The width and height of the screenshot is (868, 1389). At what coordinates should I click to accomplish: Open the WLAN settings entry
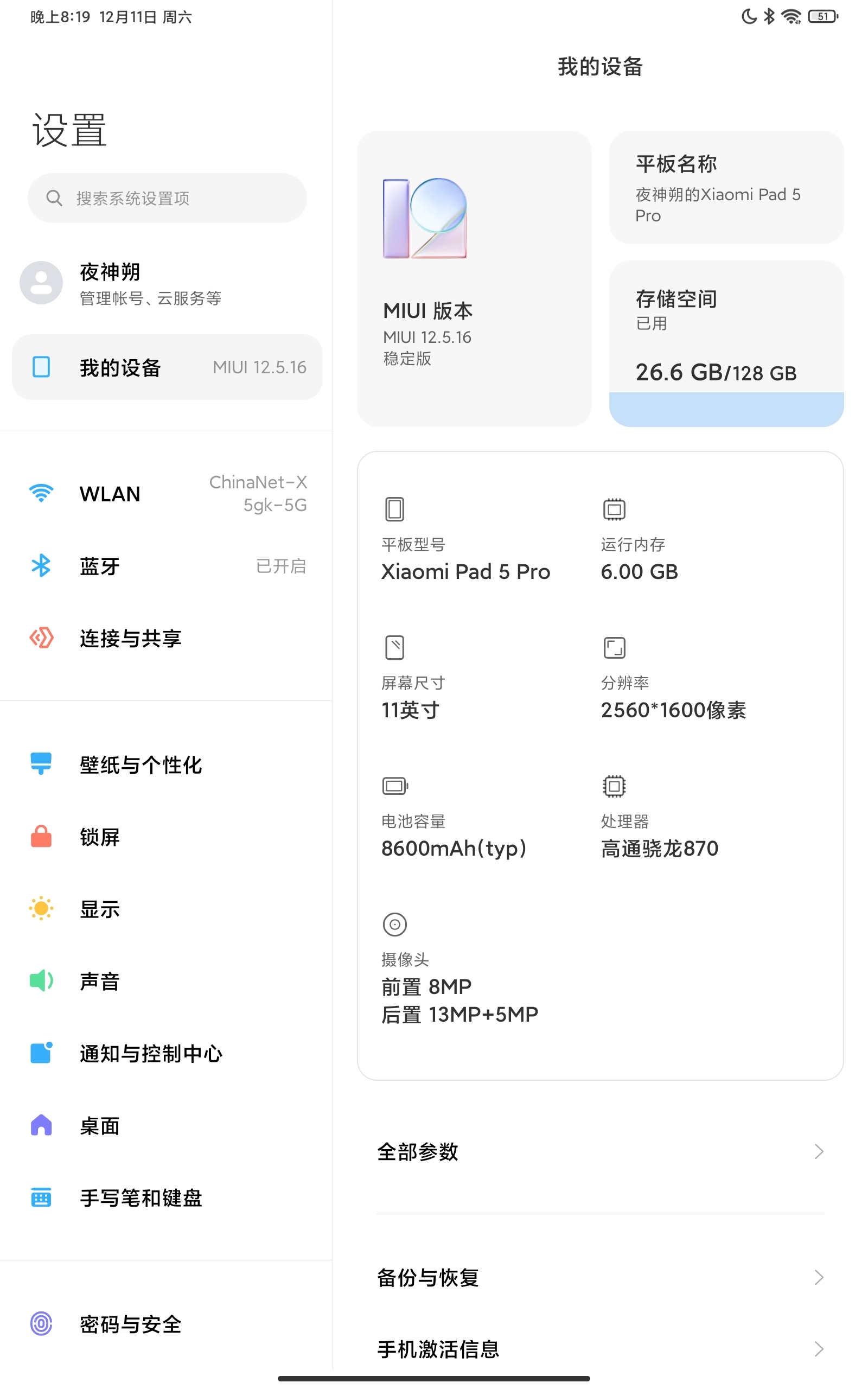point(167,493)
